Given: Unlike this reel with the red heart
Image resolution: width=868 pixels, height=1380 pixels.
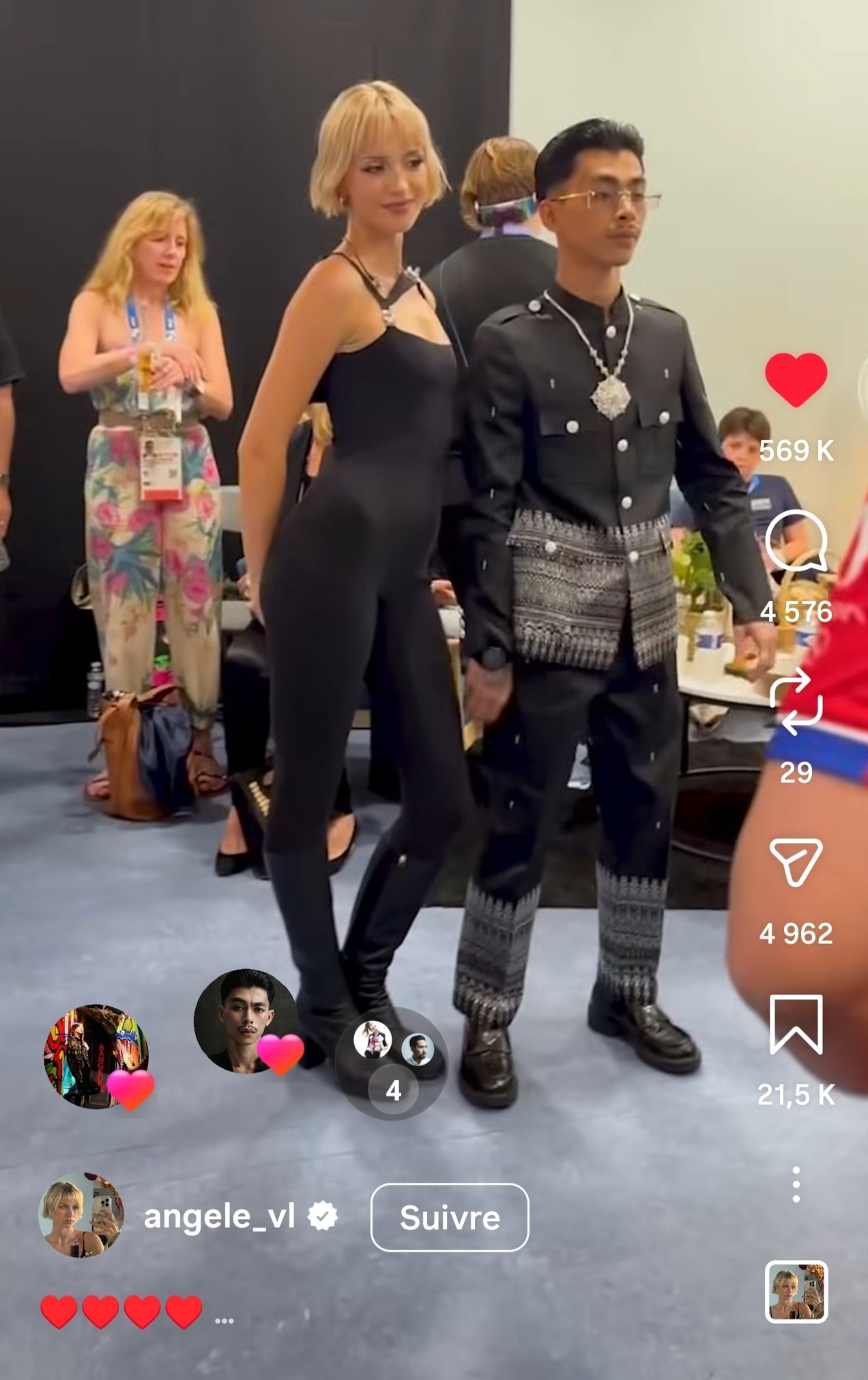Looking at the screenshot, I should (796, 380).
